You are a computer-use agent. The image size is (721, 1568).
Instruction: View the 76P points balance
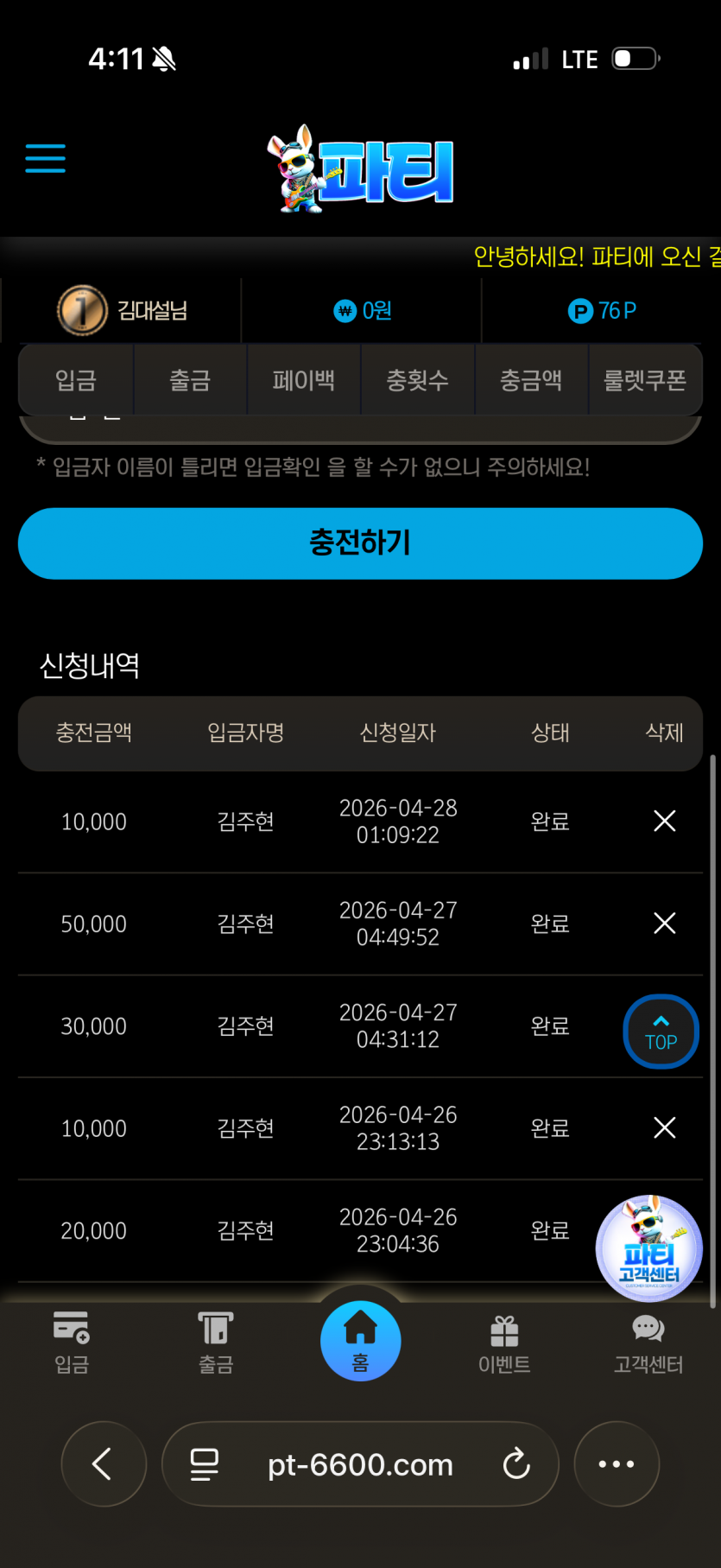pyautogui.click(x=604, y=310)
